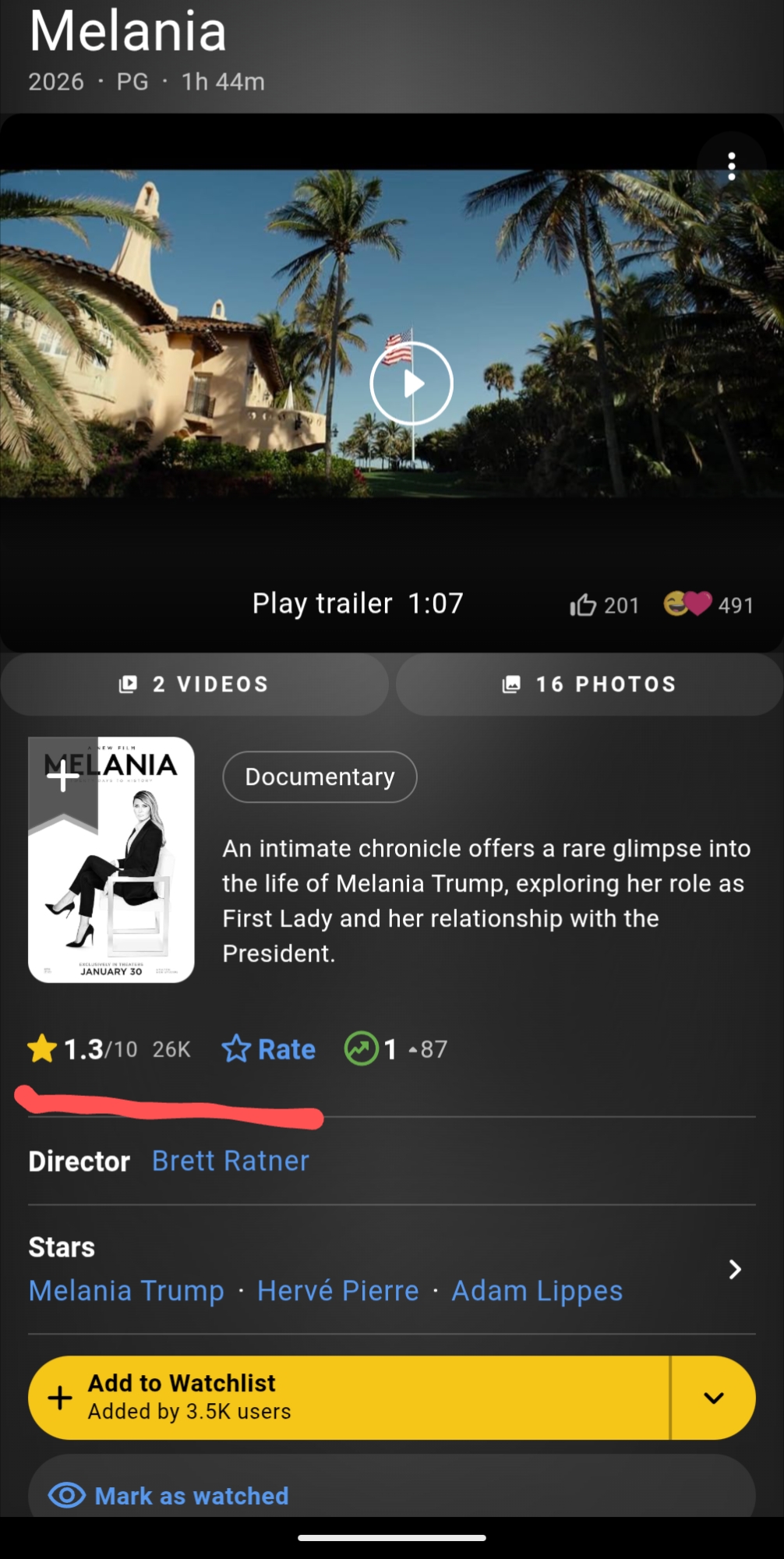
Task: Open Hervé Pierre's page
Action: 337,1291
